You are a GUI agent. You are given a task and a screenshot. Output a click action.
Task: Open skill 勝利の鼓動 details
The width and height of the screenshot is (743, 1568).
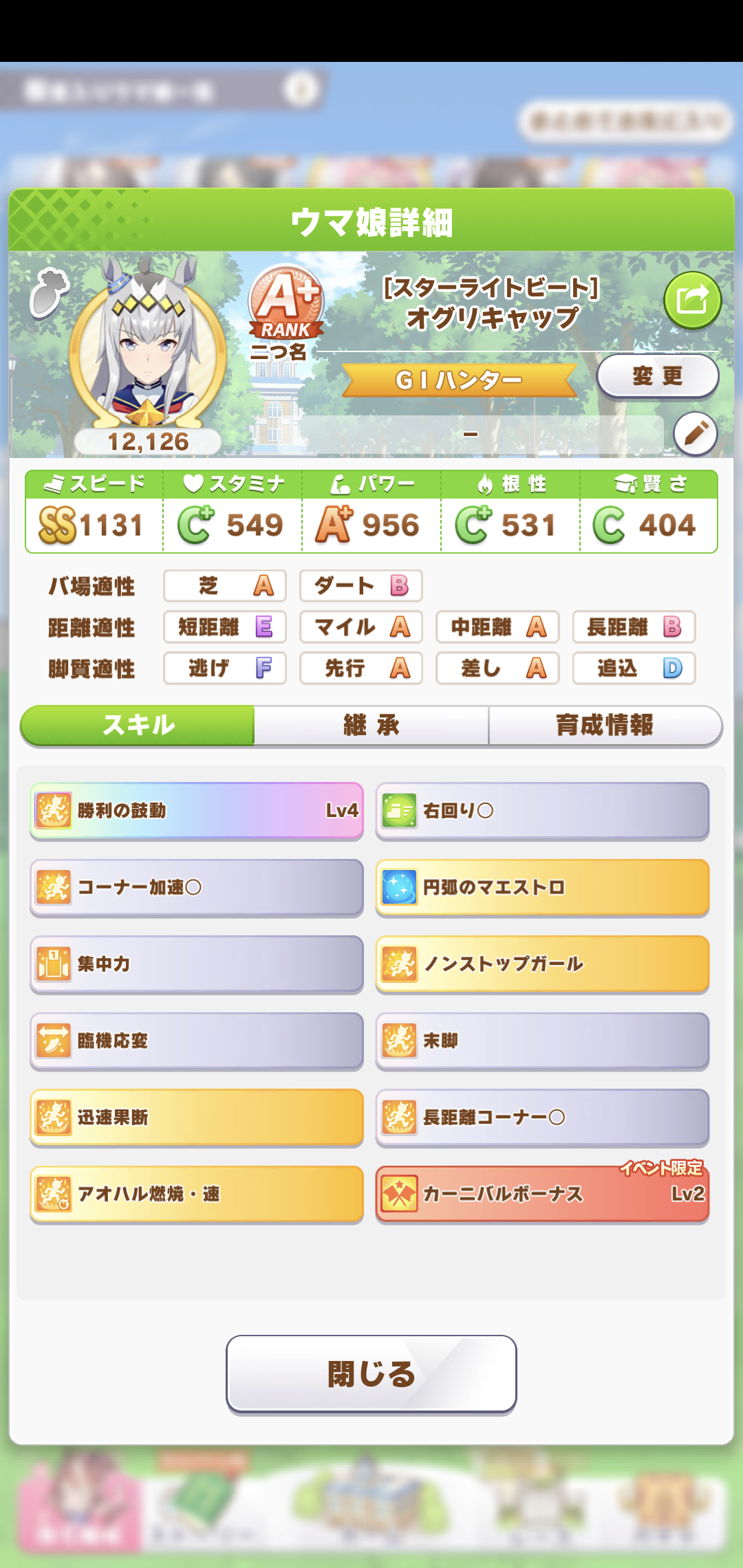point(197,811)
